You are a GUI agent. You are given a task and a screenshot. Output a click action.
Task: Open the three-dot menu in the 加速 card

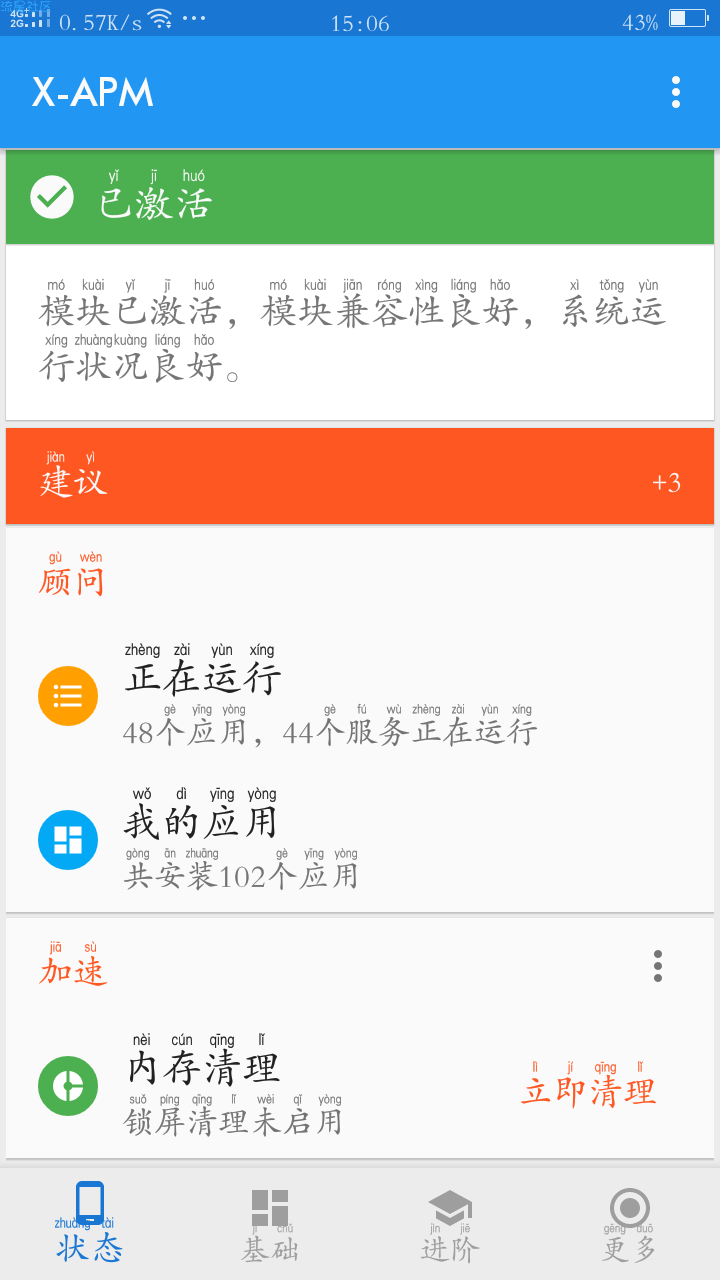tap(658, 966)
